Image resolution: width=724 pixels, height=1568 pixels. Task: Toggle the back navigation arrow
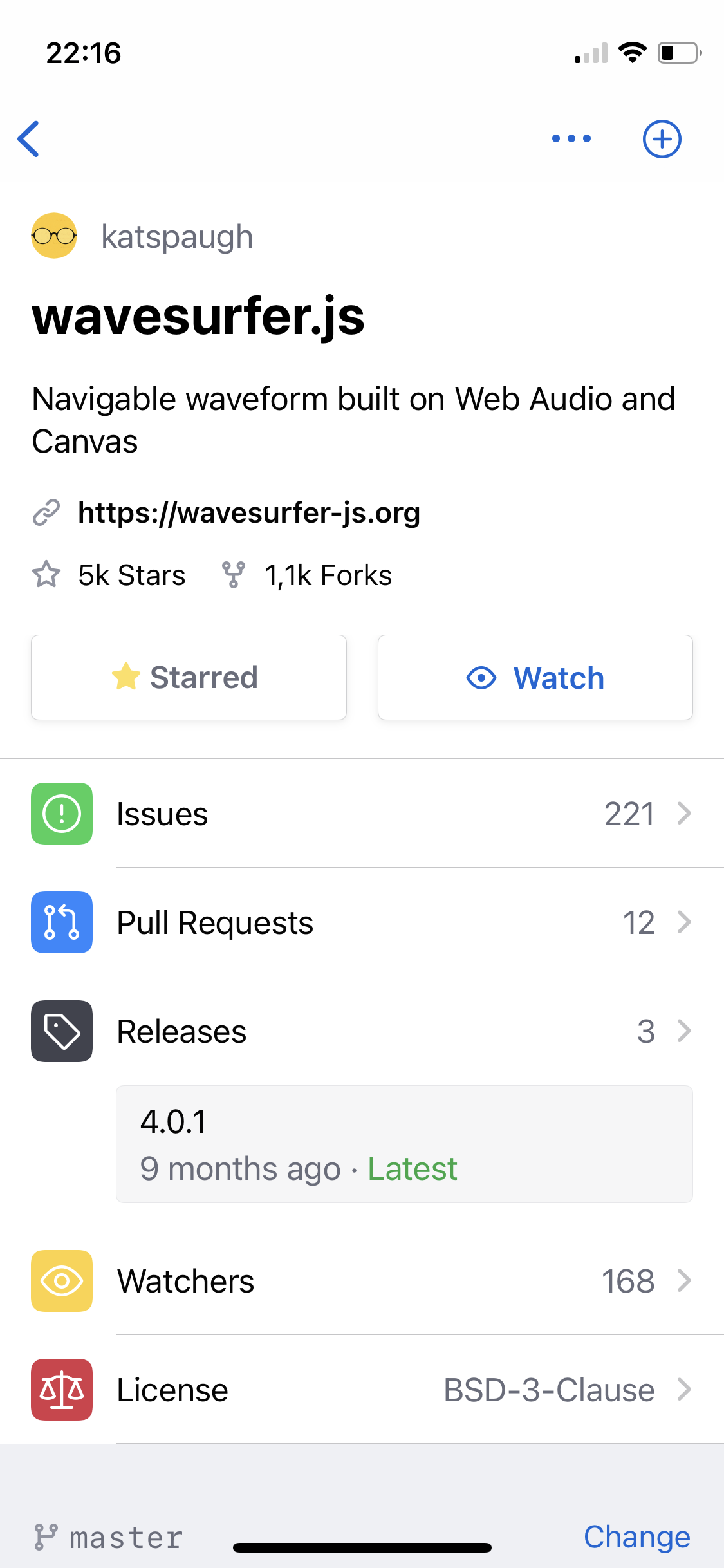pos(29,138)
